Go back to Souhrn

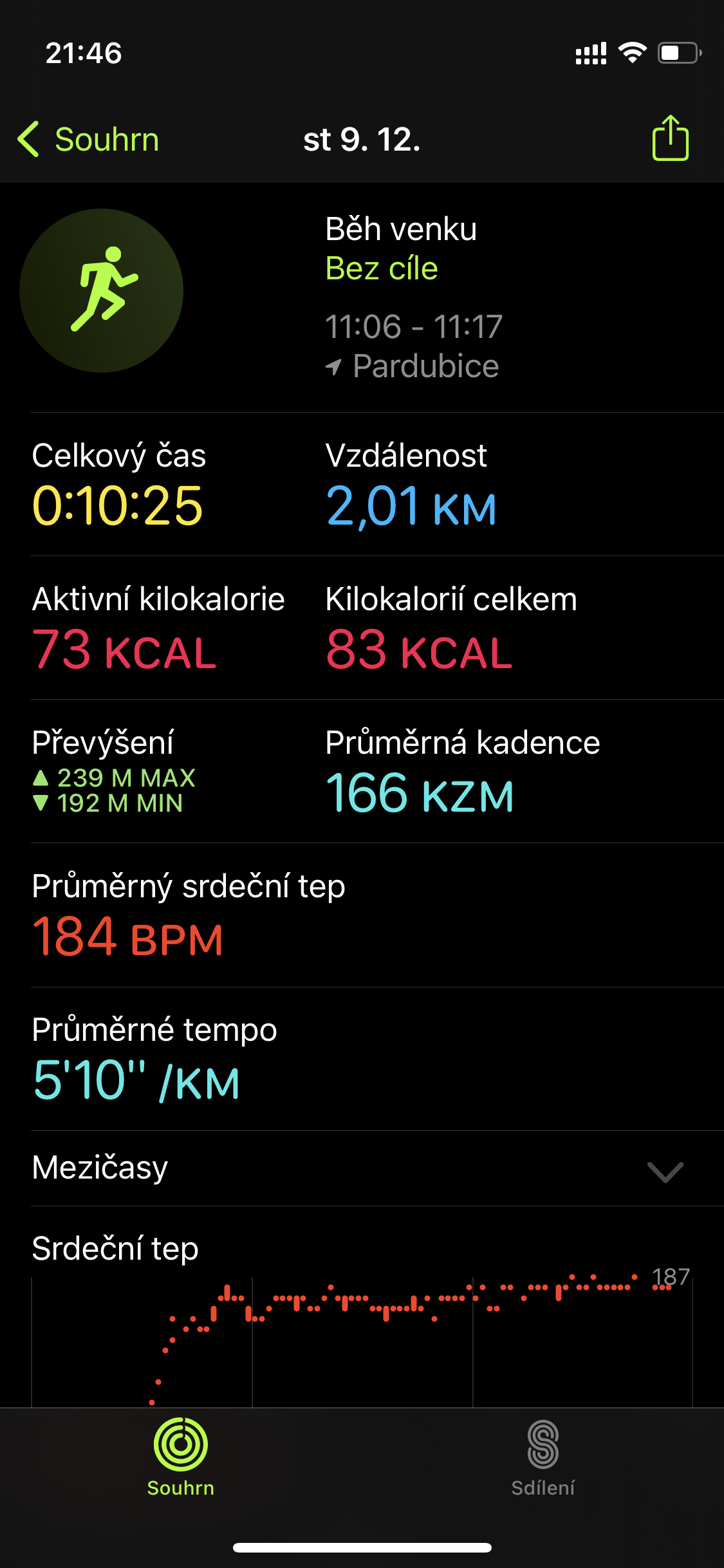88,139
